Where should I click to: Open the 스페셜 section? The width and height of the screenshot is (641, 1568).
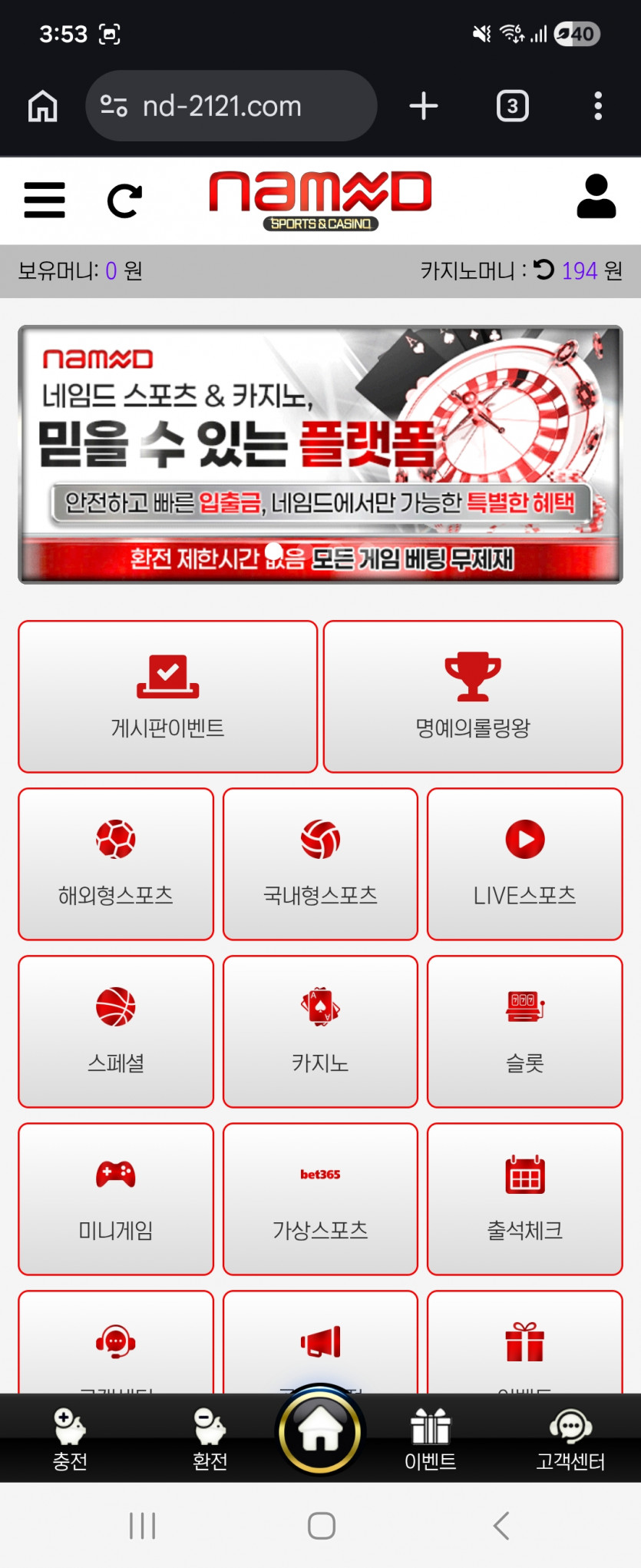(116, 1031)
